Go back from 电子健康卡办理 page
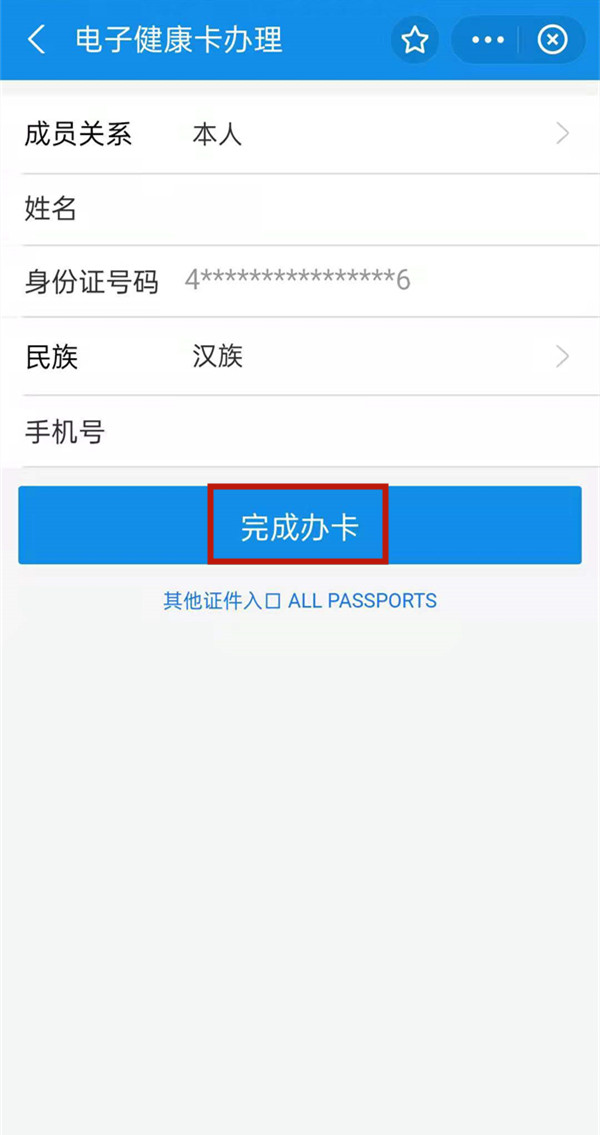Viewport: 600px width, 1135px height. coord(37,40)
